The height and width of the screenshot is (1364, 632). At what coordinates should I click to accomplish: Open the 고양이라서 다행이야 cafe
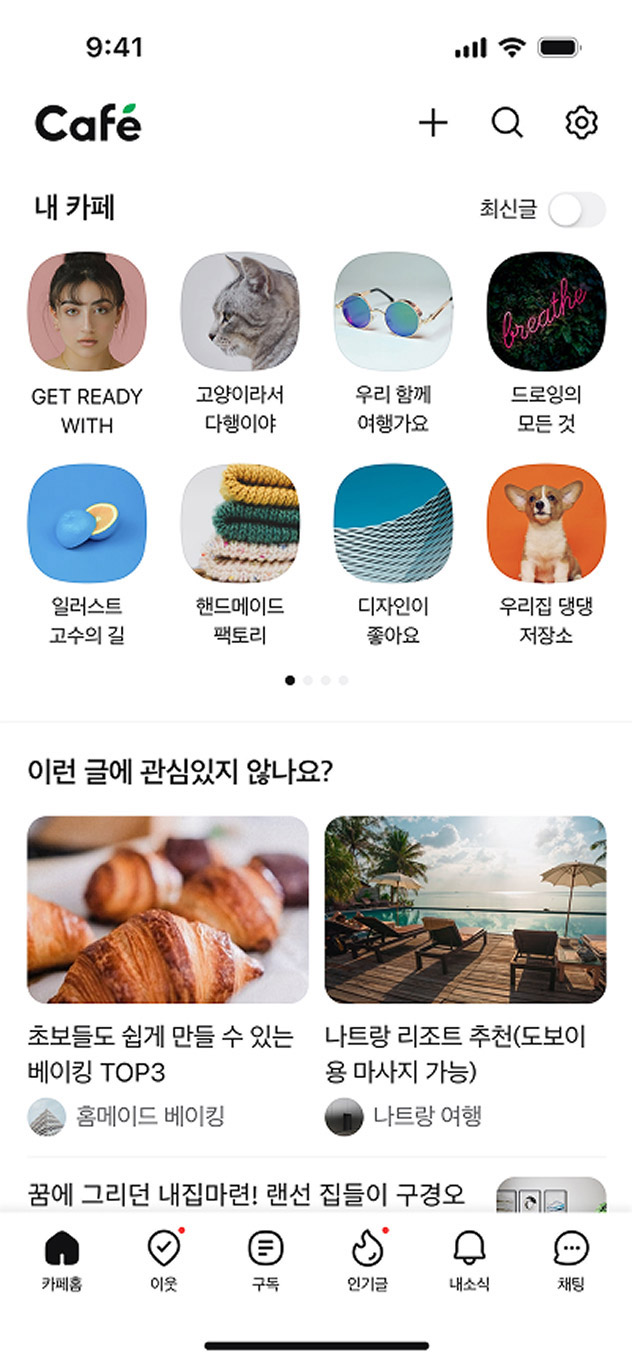coord(240,312)
